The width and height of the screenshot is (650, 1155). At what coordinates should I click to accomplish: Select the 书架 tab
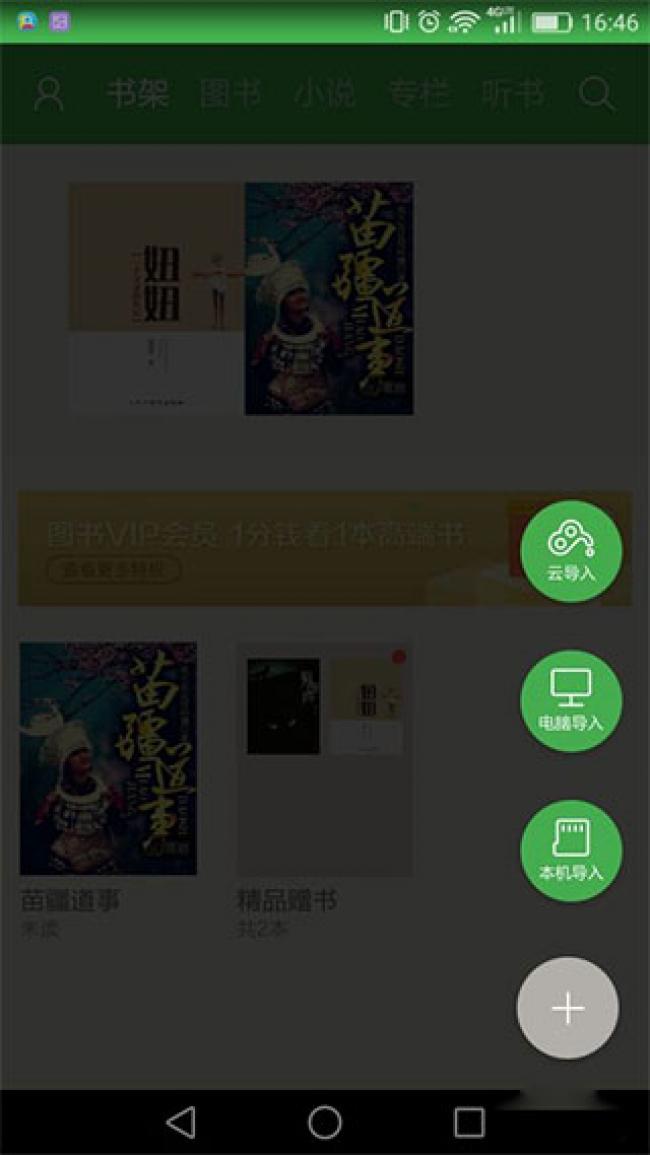click(x=138, y=95)
